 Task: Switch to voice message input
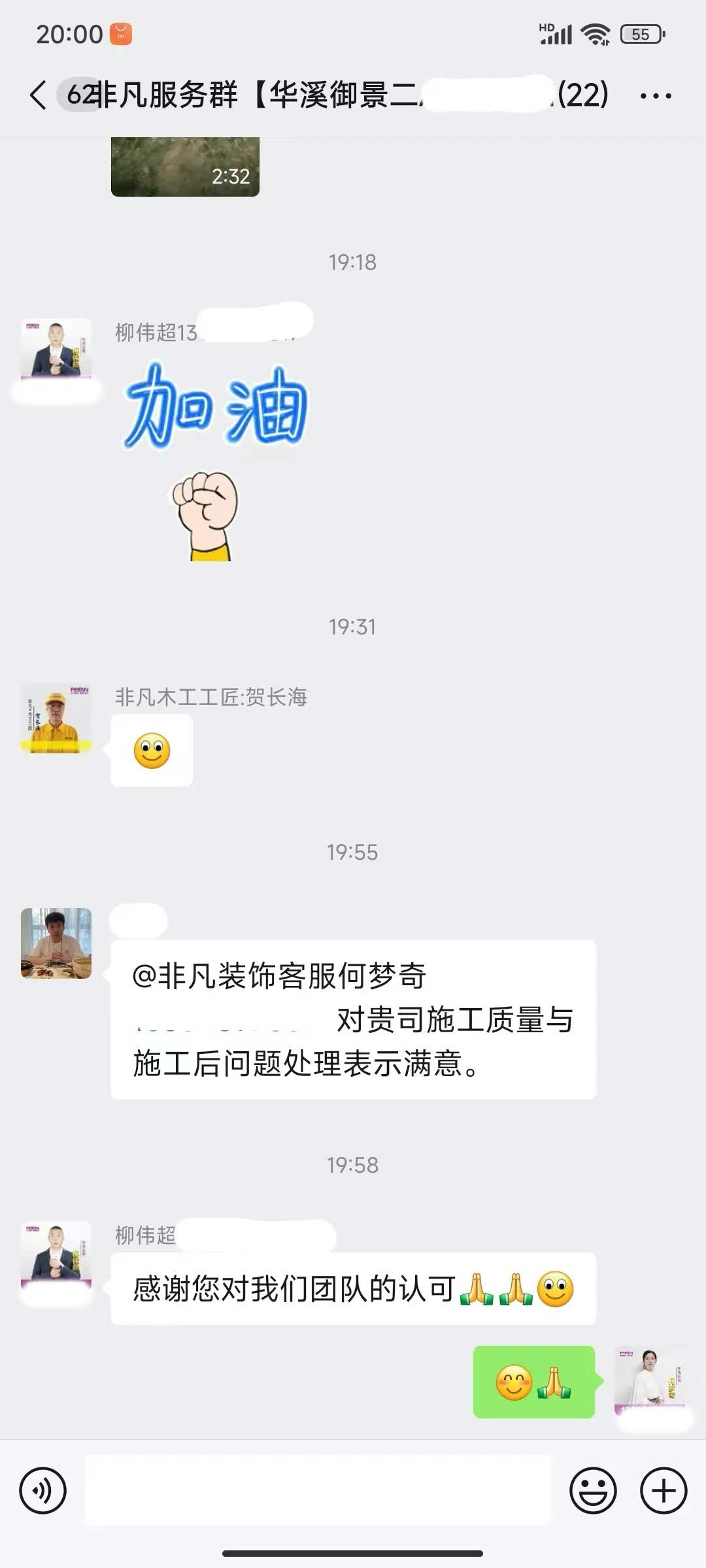tap(43, 1491)
